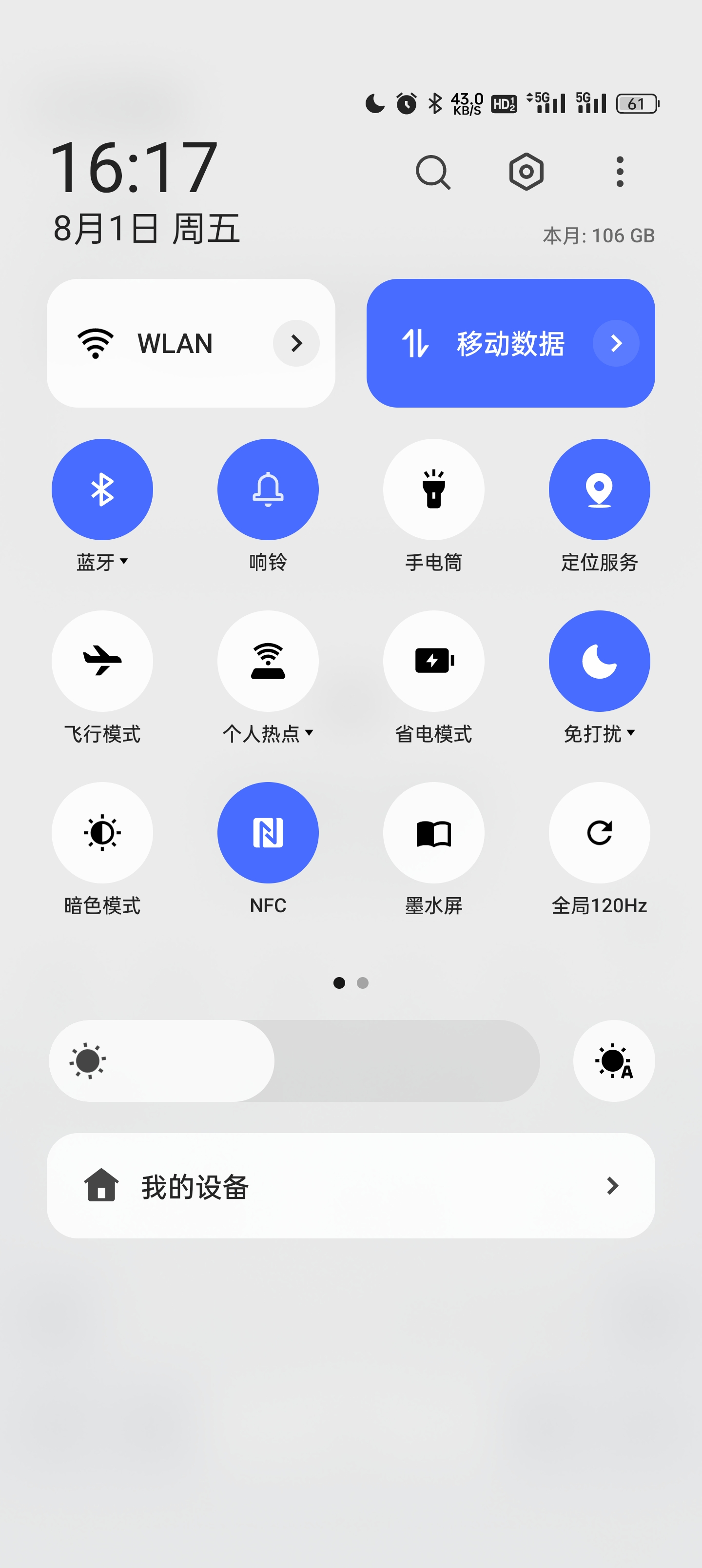
Task: Turn on the 手电筒 flashlight
Action: pos(433,490)
